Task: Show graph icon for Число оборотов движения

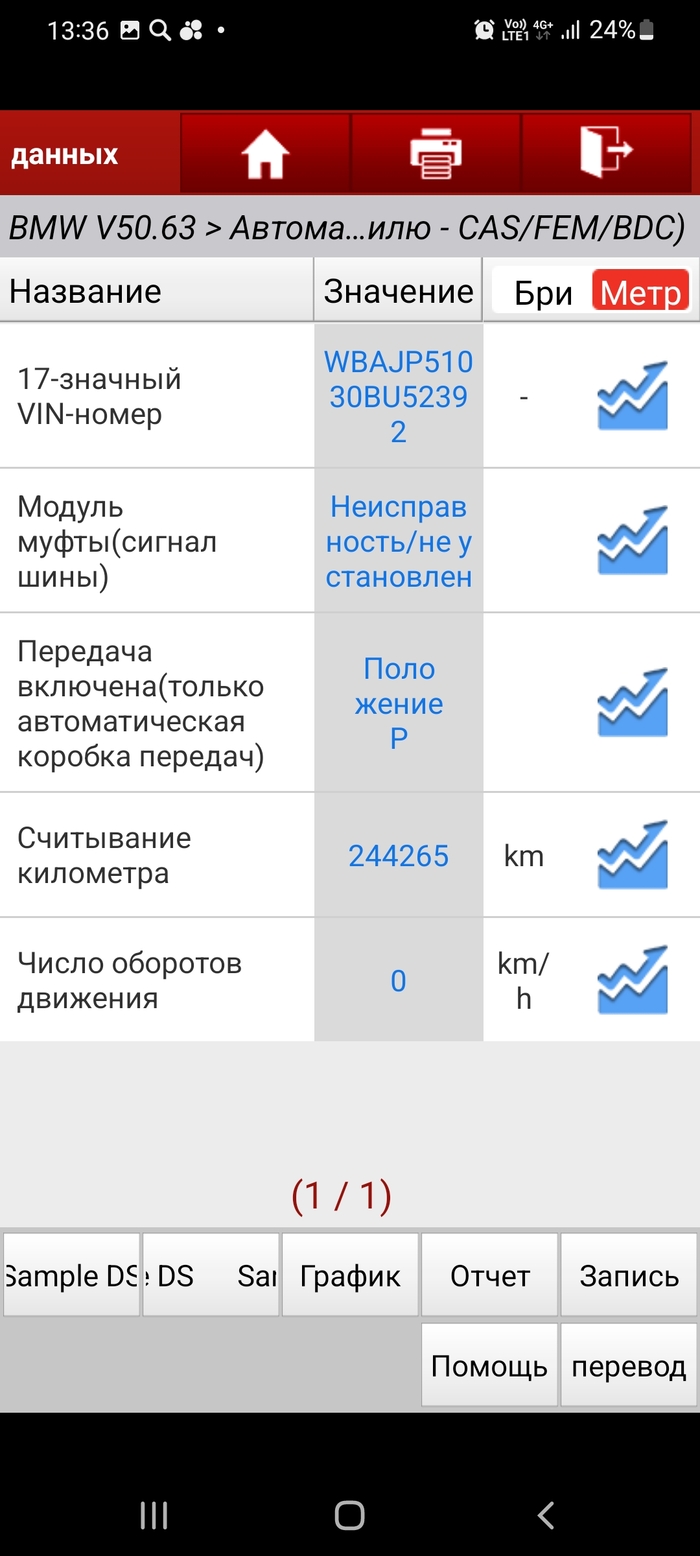Action: coord(632,981)
